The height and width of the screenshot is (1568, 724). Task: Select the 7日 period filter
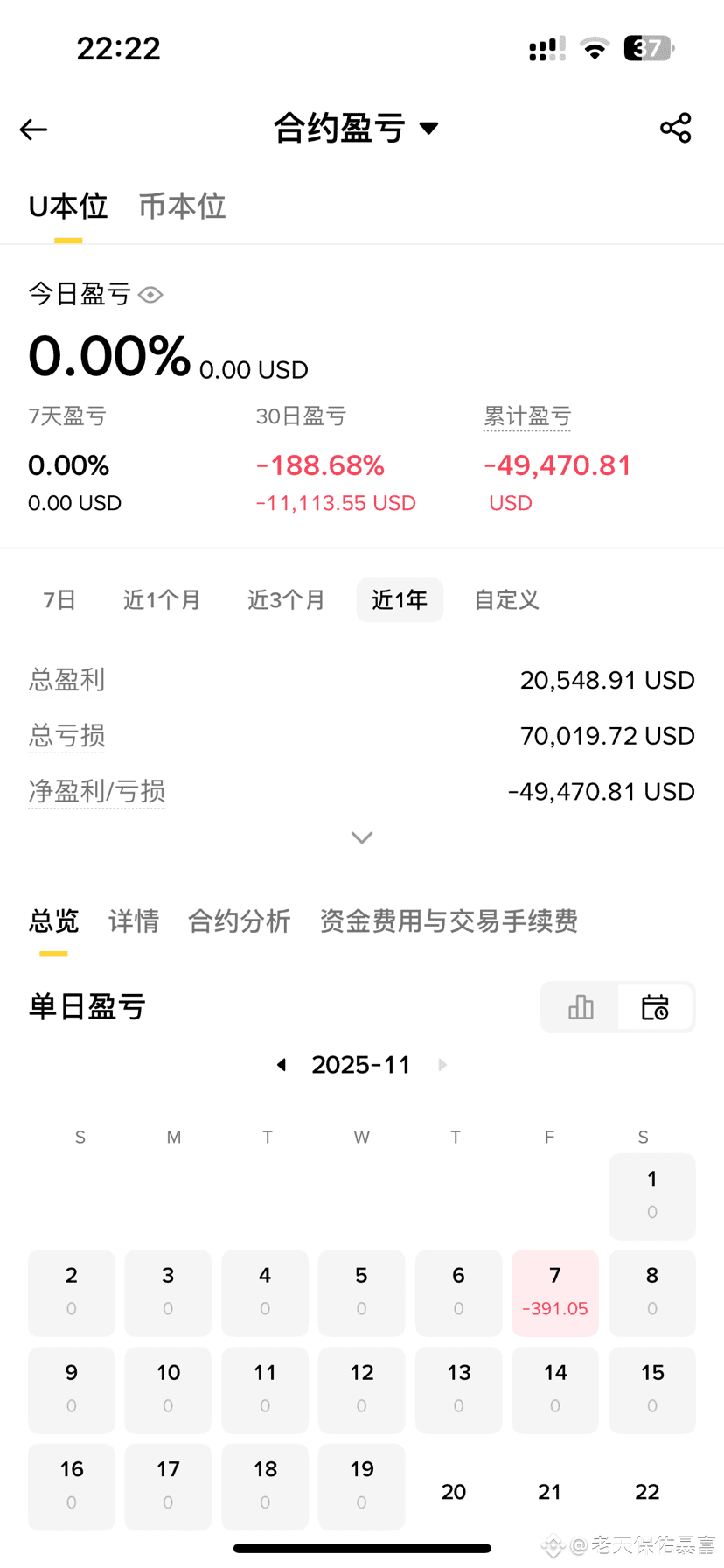(x=58, y=600)
